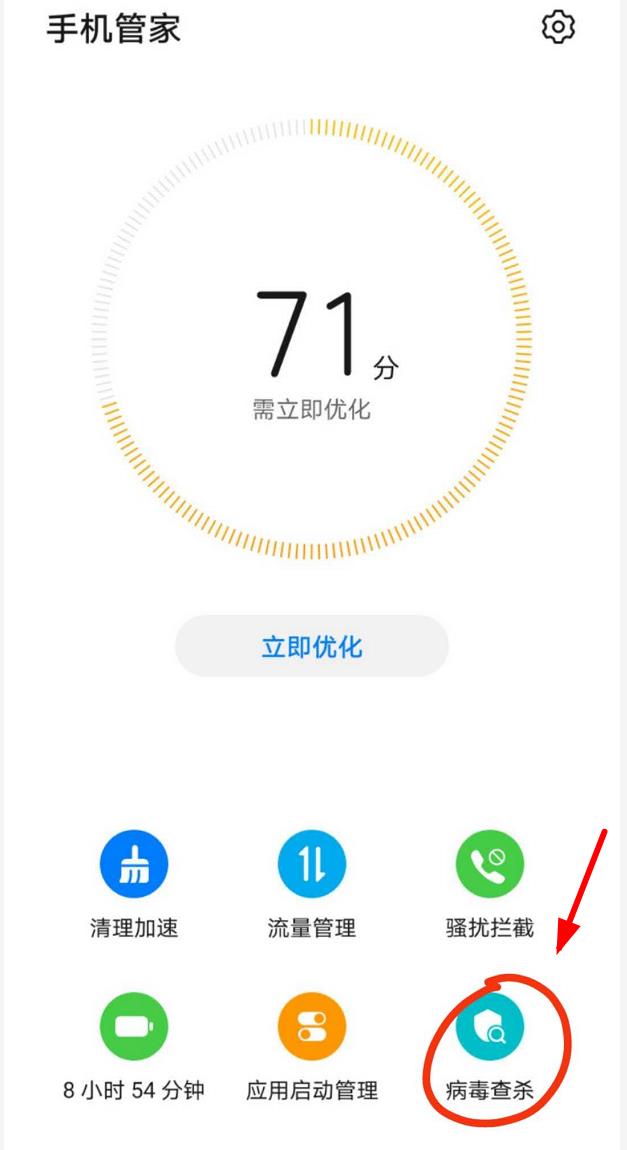Open battery 8 小时 54 分钟

pyautogui.click(x=134, y=1027)
